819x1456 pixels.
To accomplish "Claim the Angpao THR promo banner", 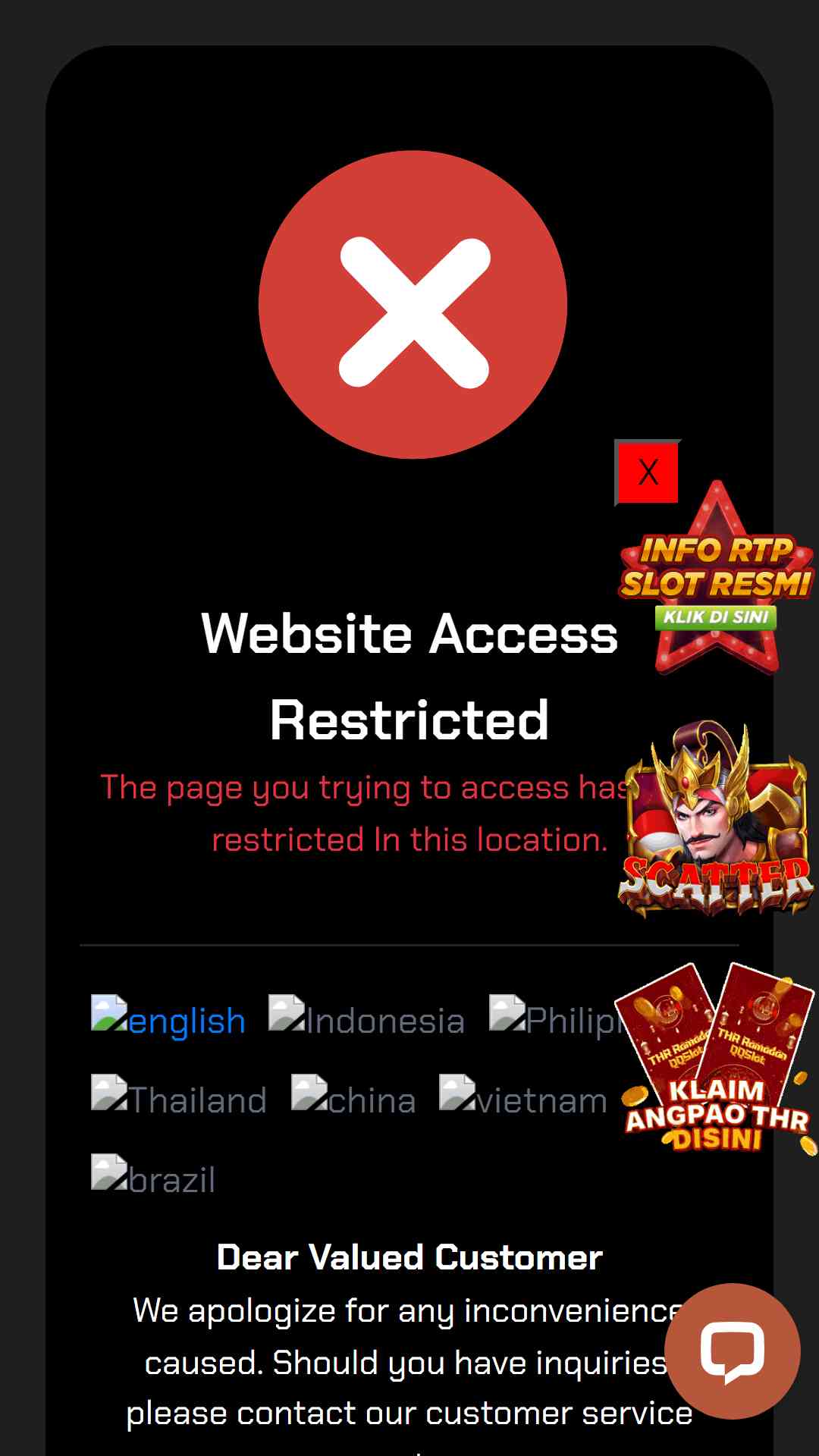I will coord(716,1059).
